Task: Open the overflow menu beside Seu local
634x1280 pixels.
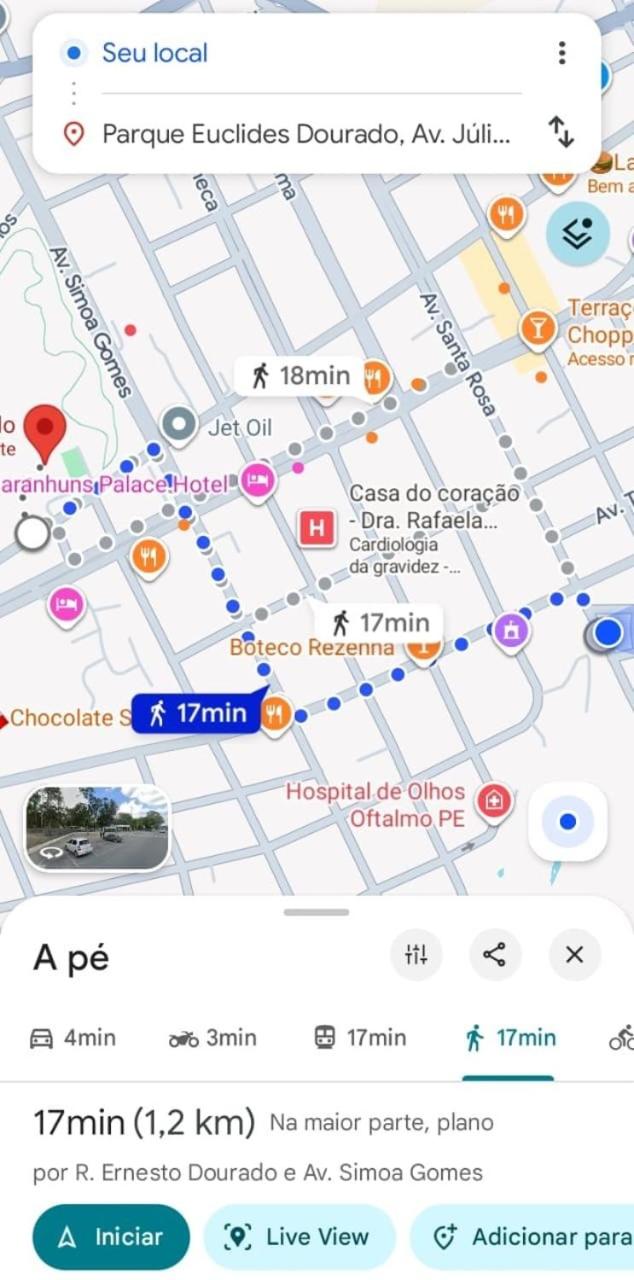Action: click(562, 53)
